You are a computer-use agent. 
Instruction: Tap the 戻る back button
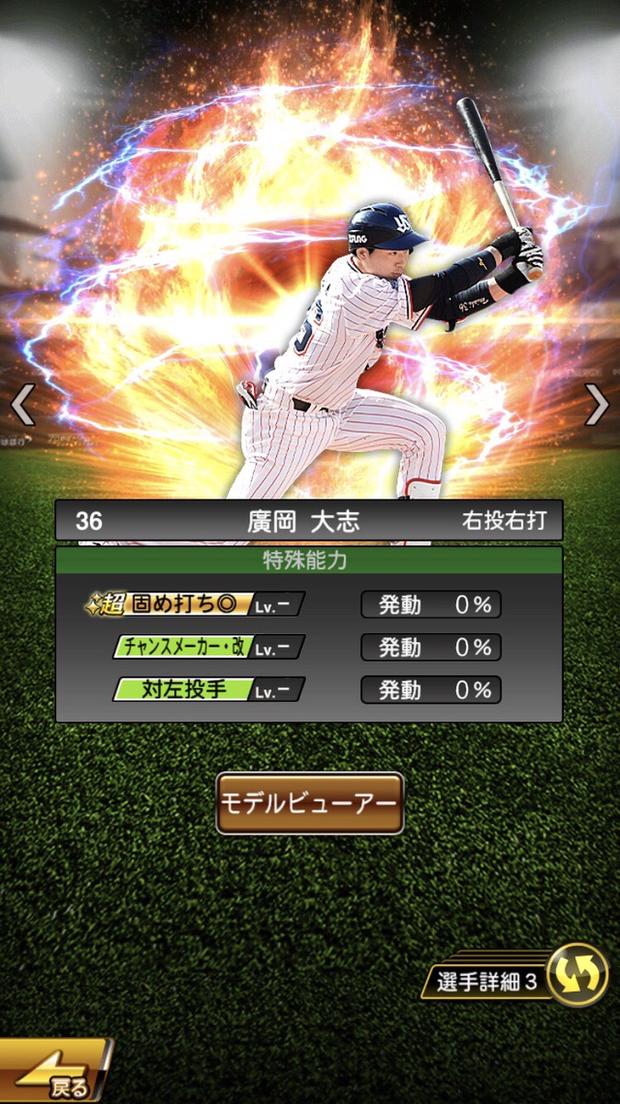pos(55,1073)
